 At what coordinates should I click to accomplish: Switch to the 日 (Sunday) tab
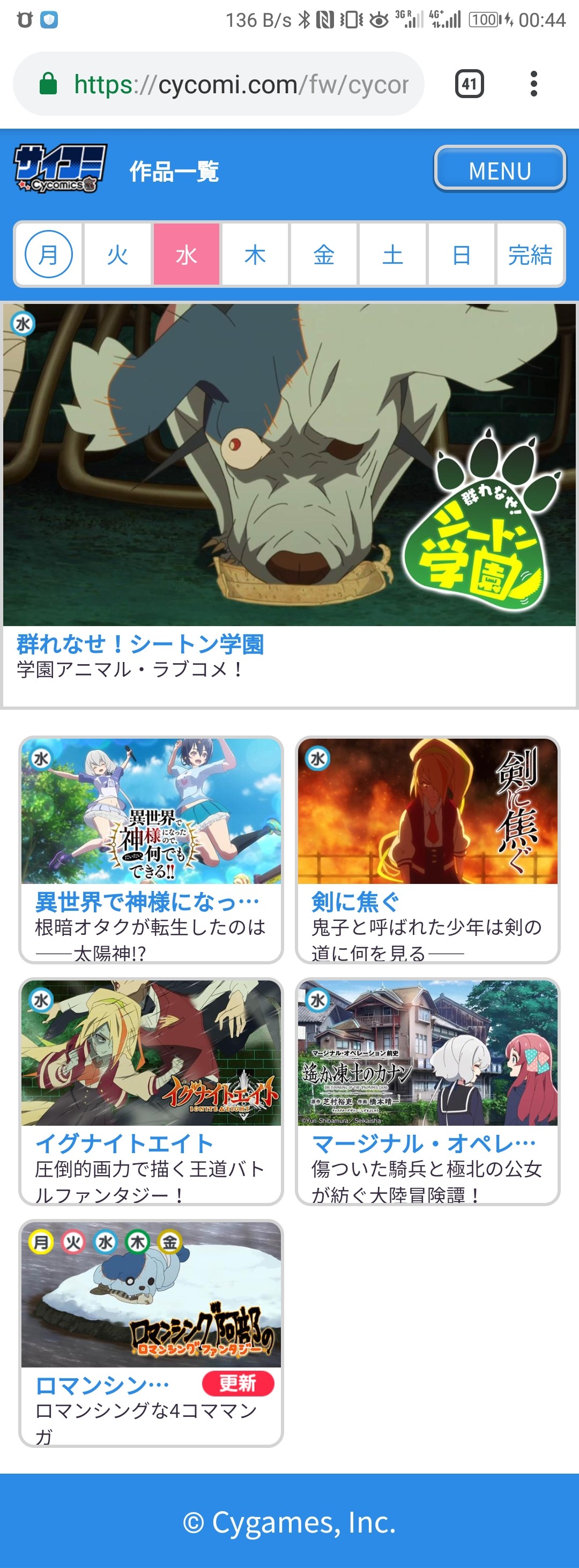(x=462, y=254)
